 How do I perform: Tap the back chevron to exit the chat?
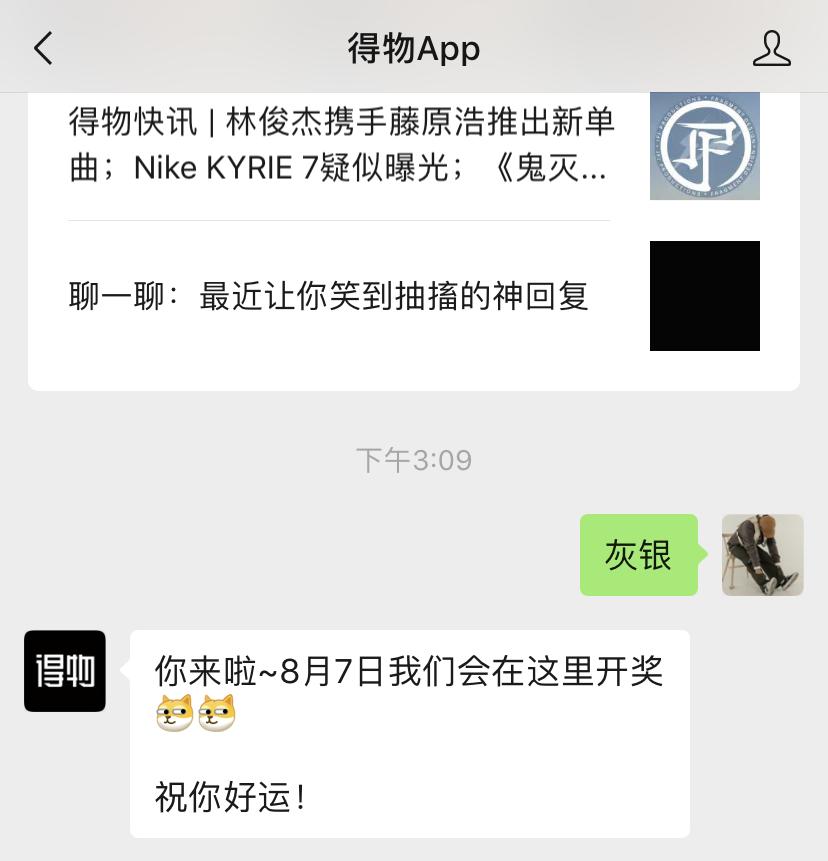[42, 47]
